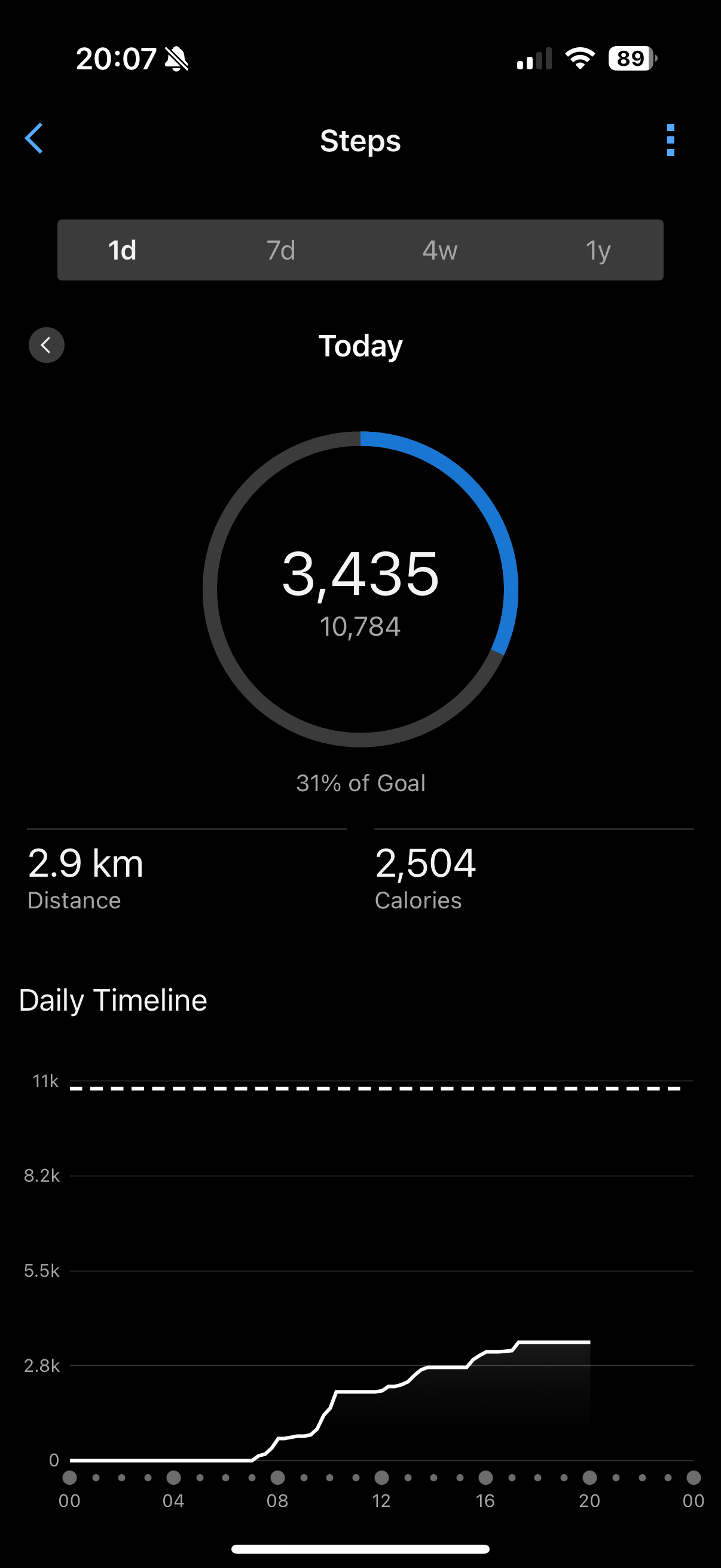Open the three-dot overflow menu
The width and height of the screenshot is (721, 1568).
click(671, 140)
